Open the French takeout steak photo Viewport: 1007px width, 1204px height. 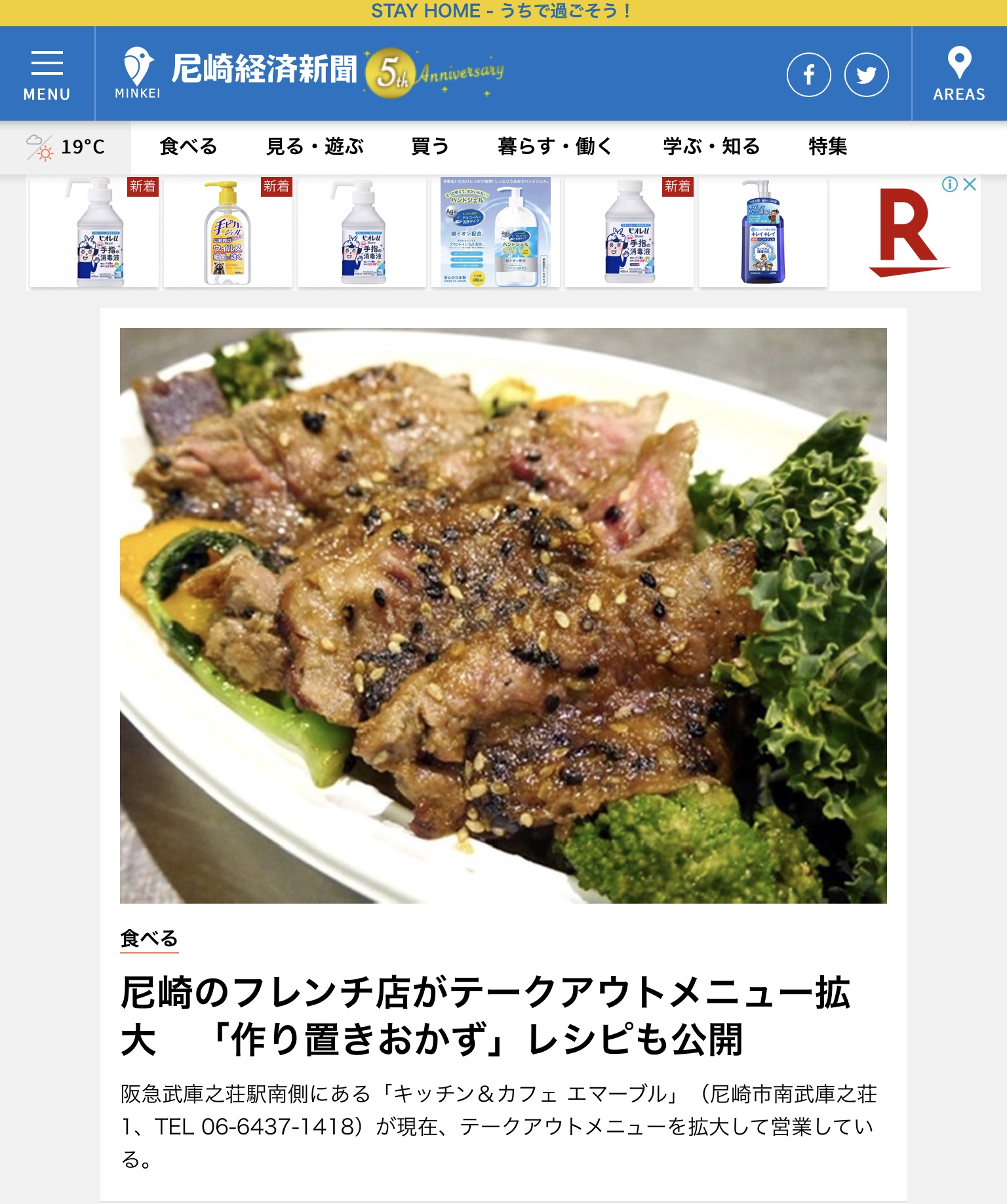[503, 615]
